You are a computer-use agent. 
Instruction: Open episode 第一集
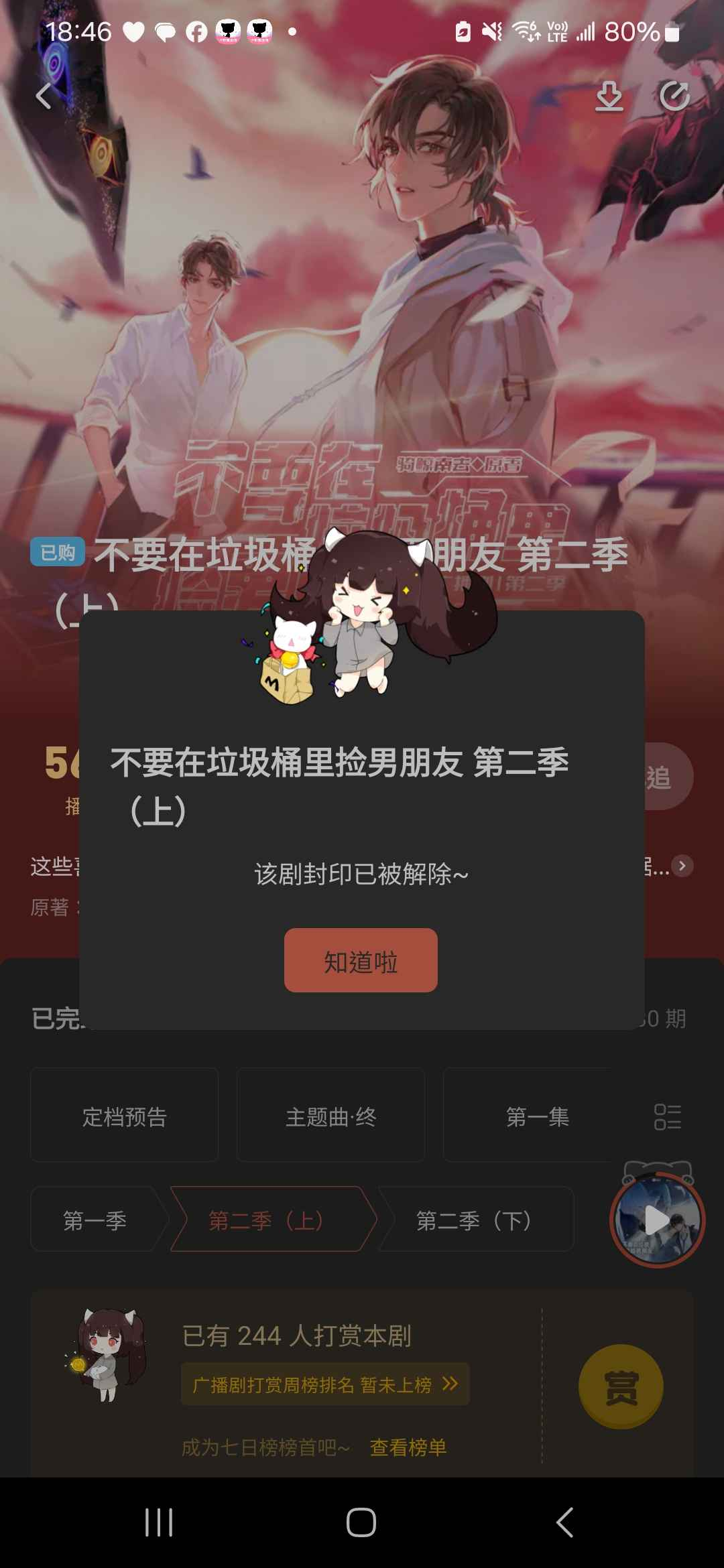coord(536,1116)
